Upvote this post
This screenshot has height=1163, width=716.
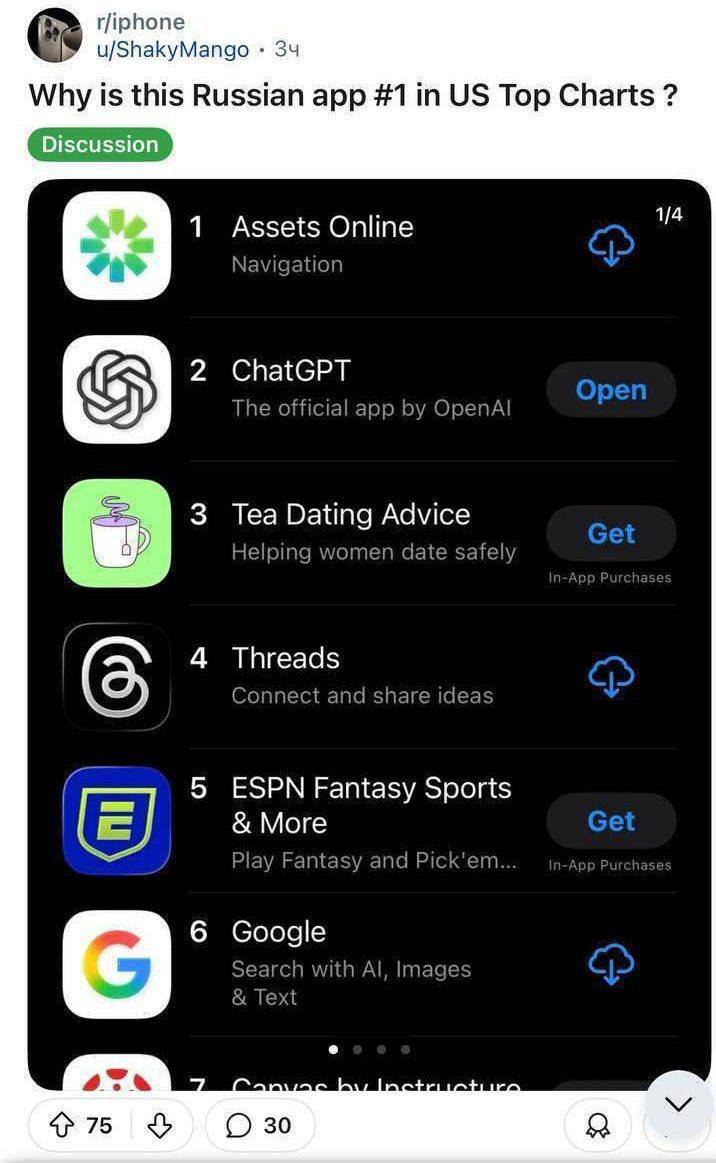pos(61,1125)
